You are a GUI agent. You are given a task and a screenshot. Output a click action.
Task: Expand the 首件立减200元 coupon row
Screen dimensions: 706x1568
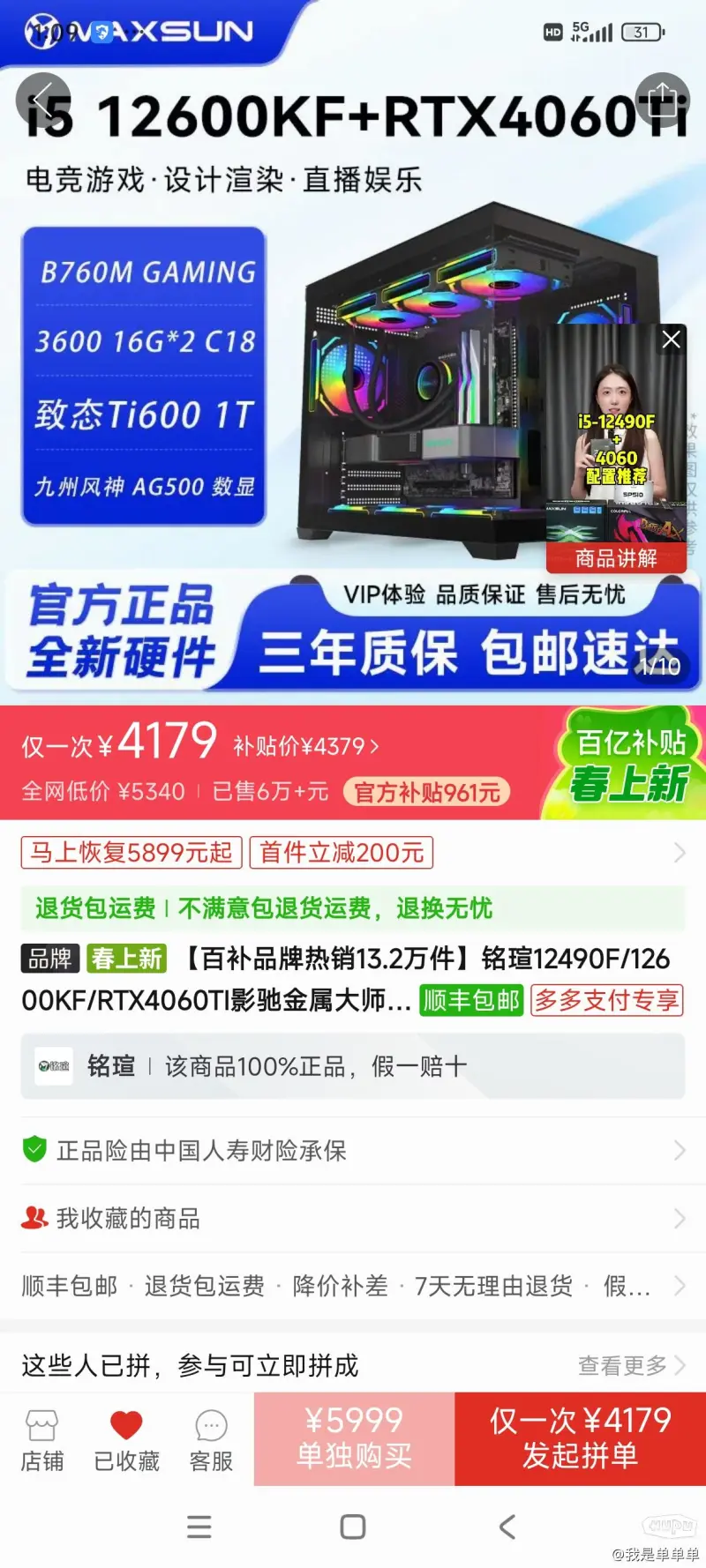(678, 853)
